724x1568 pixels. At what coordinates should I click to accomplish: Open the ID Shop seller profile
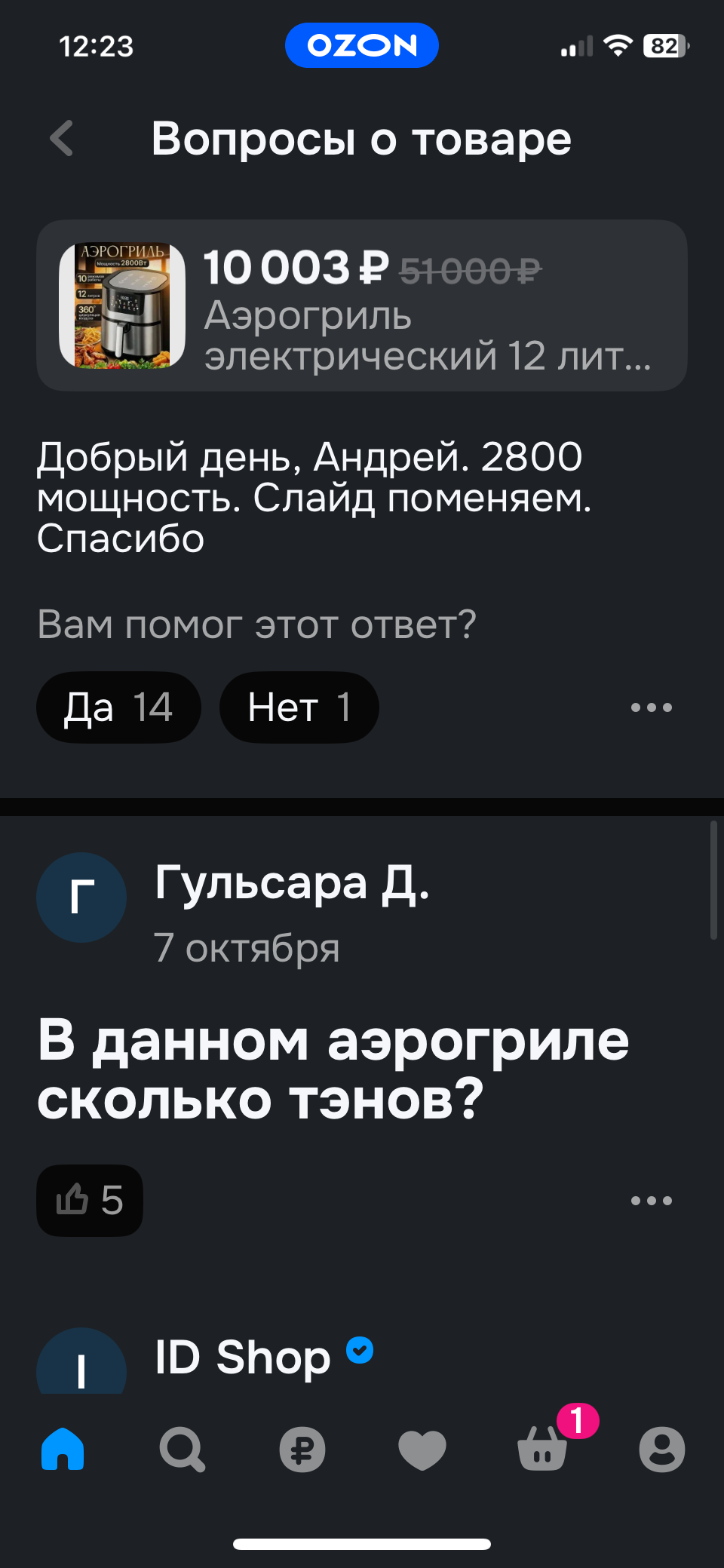point(243,1358)
